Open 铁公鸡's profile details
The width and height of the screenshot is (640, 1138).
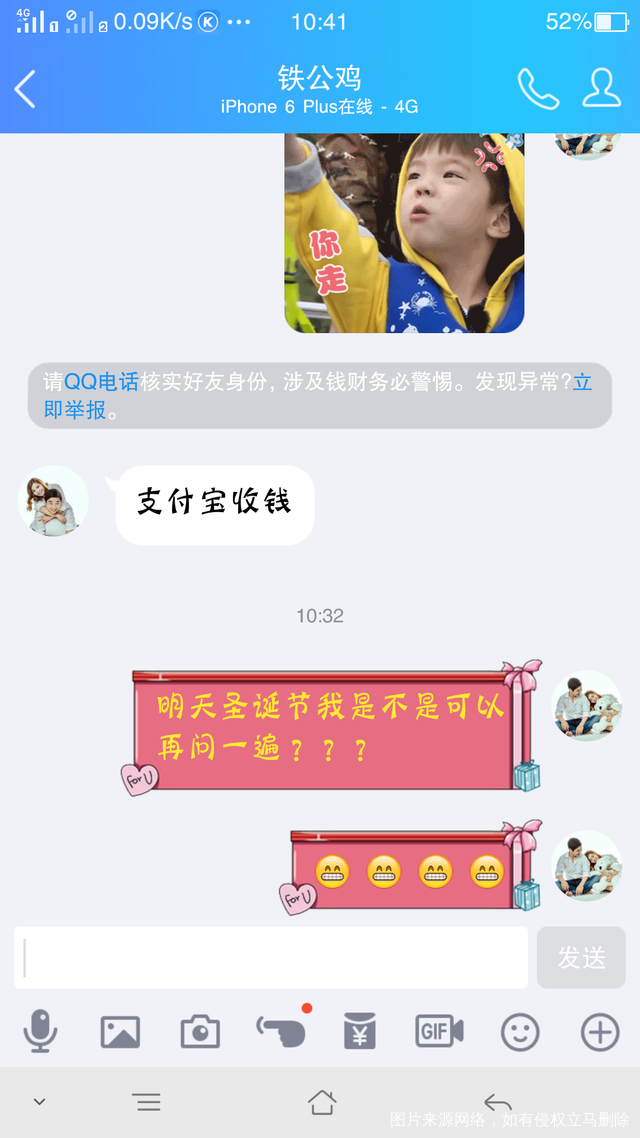point(601,89)
